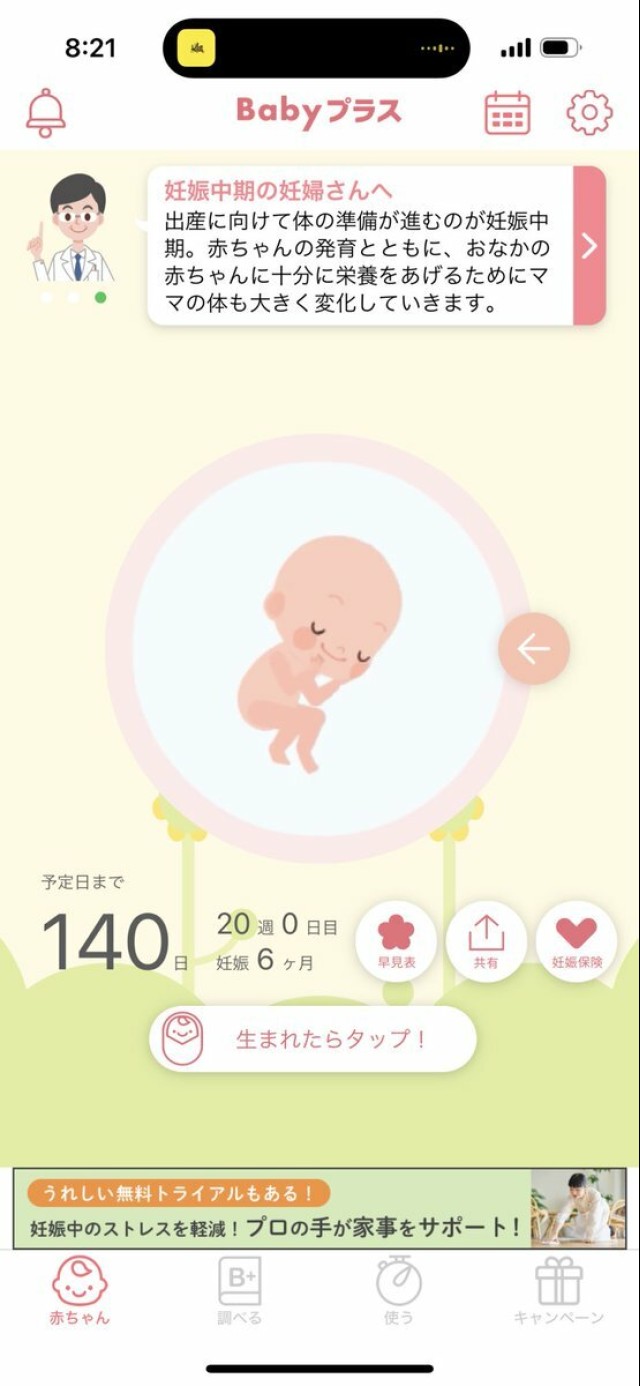Tap the round arrow beside the baby illustration
This screenshot has width=640, height=1386.
[x=534, y=649]
